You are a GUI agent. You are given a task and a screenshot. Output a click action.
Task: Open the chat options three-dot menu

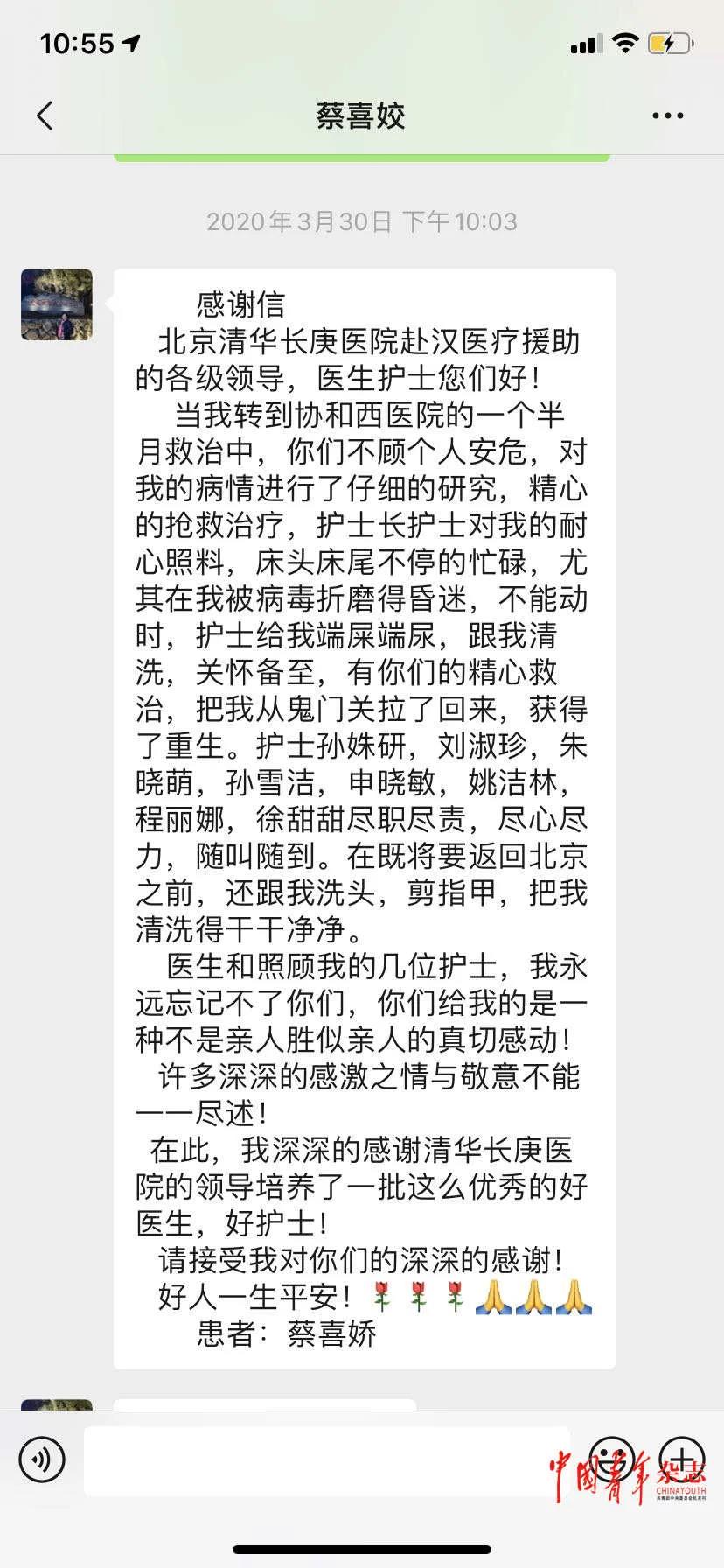tap(667, 115)
